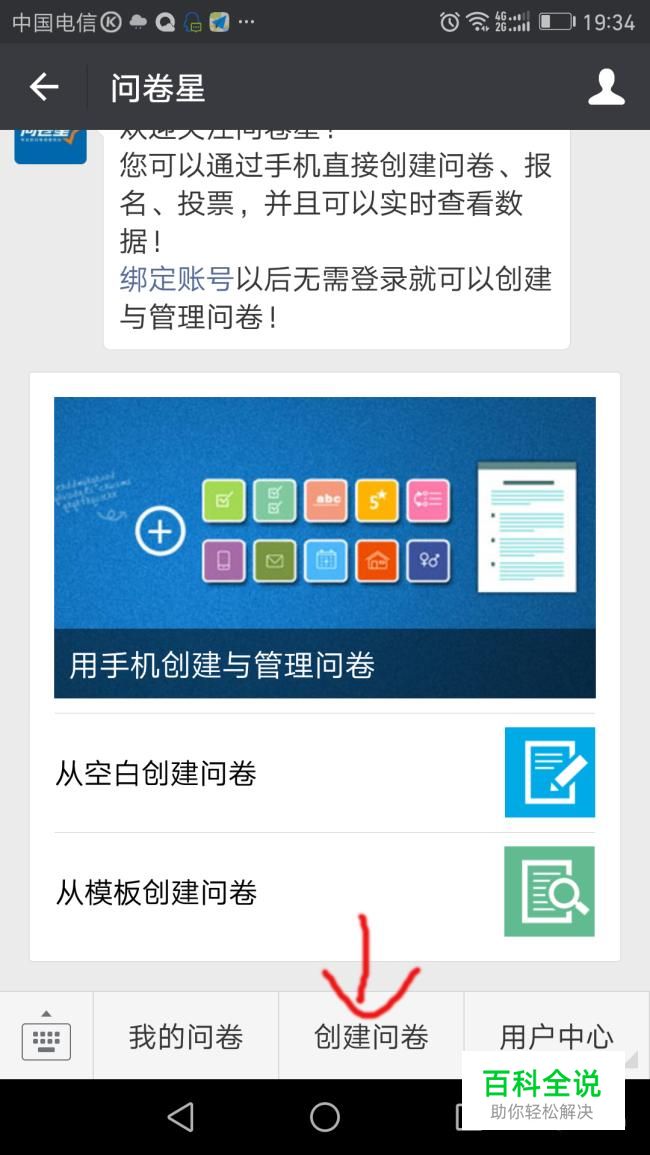Go back using the top arrow
The height and width of the screenshot is (1155, 650).
pyautogui.click(x=44, y=88)
